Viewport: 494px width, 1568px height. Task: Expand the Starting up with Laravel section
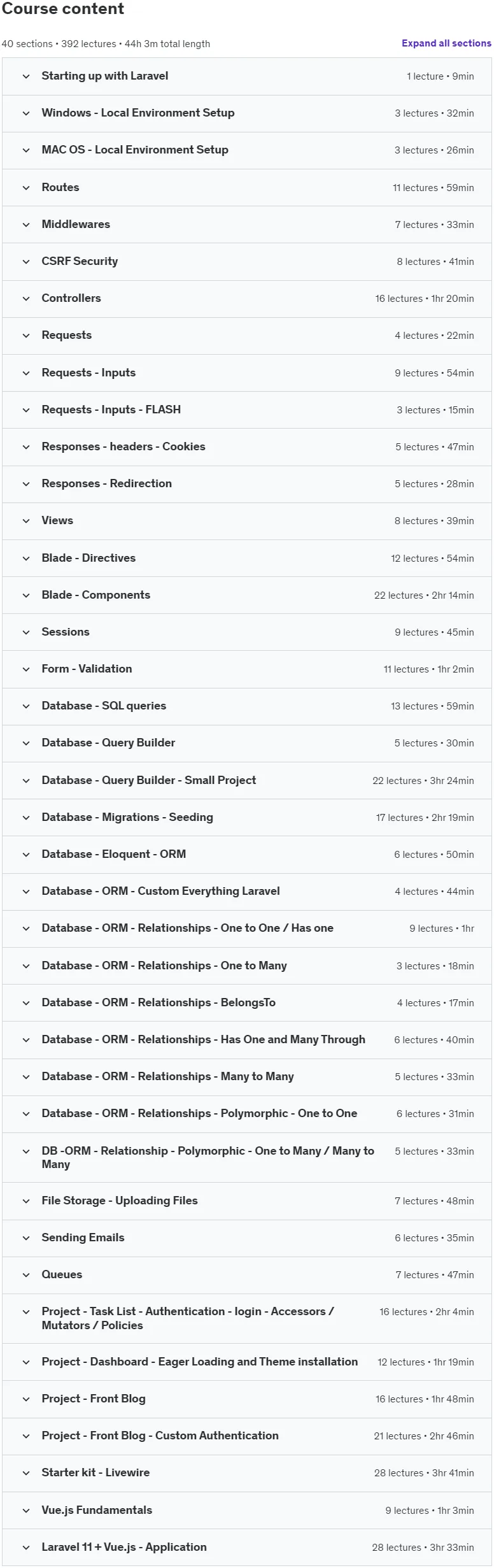coord(247,76)
